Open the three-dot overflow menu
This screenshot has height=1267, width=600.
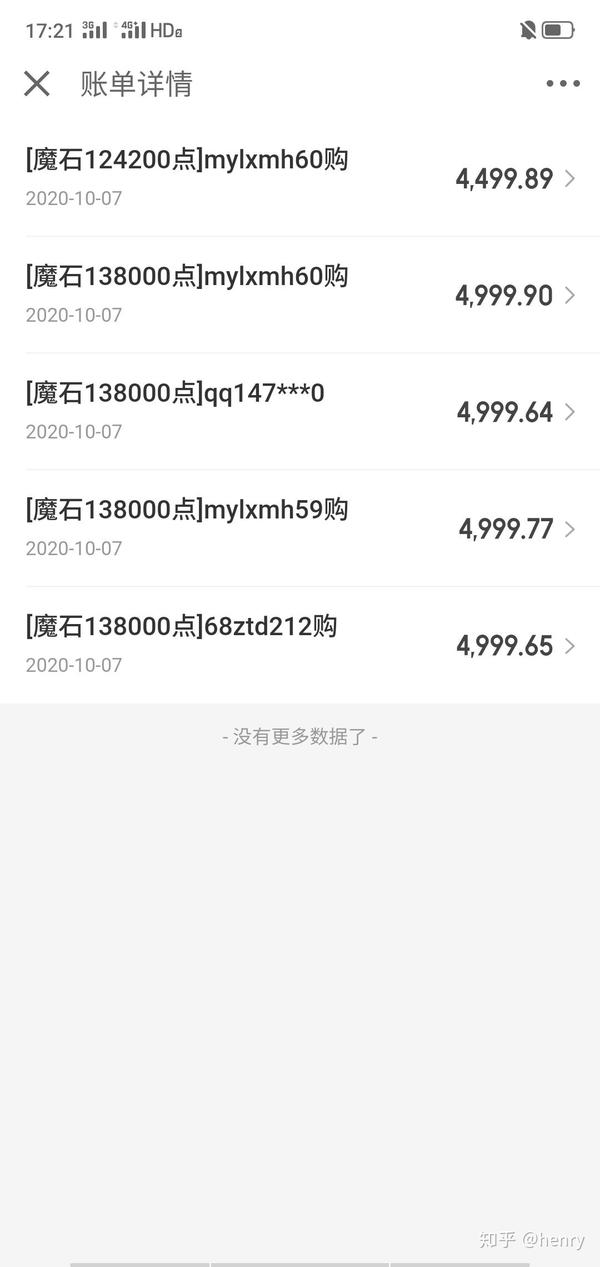[x=563, y=84]
